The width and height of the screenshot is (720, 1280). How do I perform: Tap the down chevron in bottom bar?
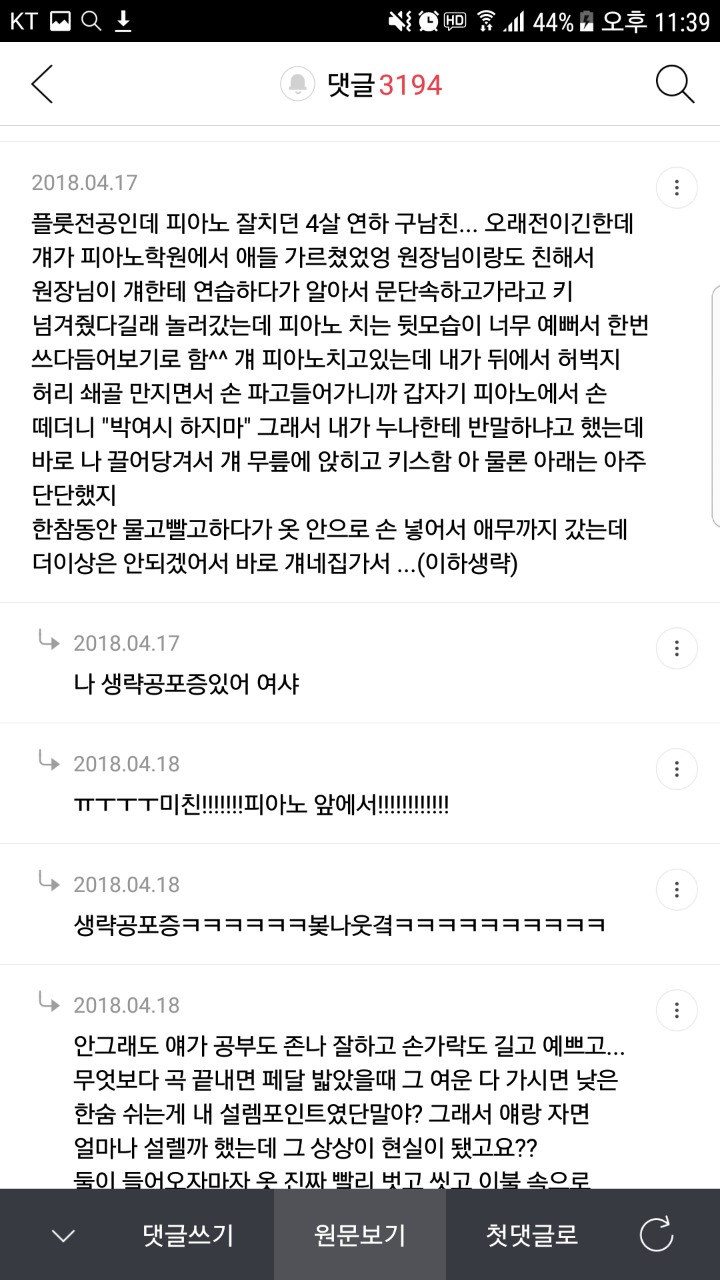pyautogui.click(x=63, y=1235)
